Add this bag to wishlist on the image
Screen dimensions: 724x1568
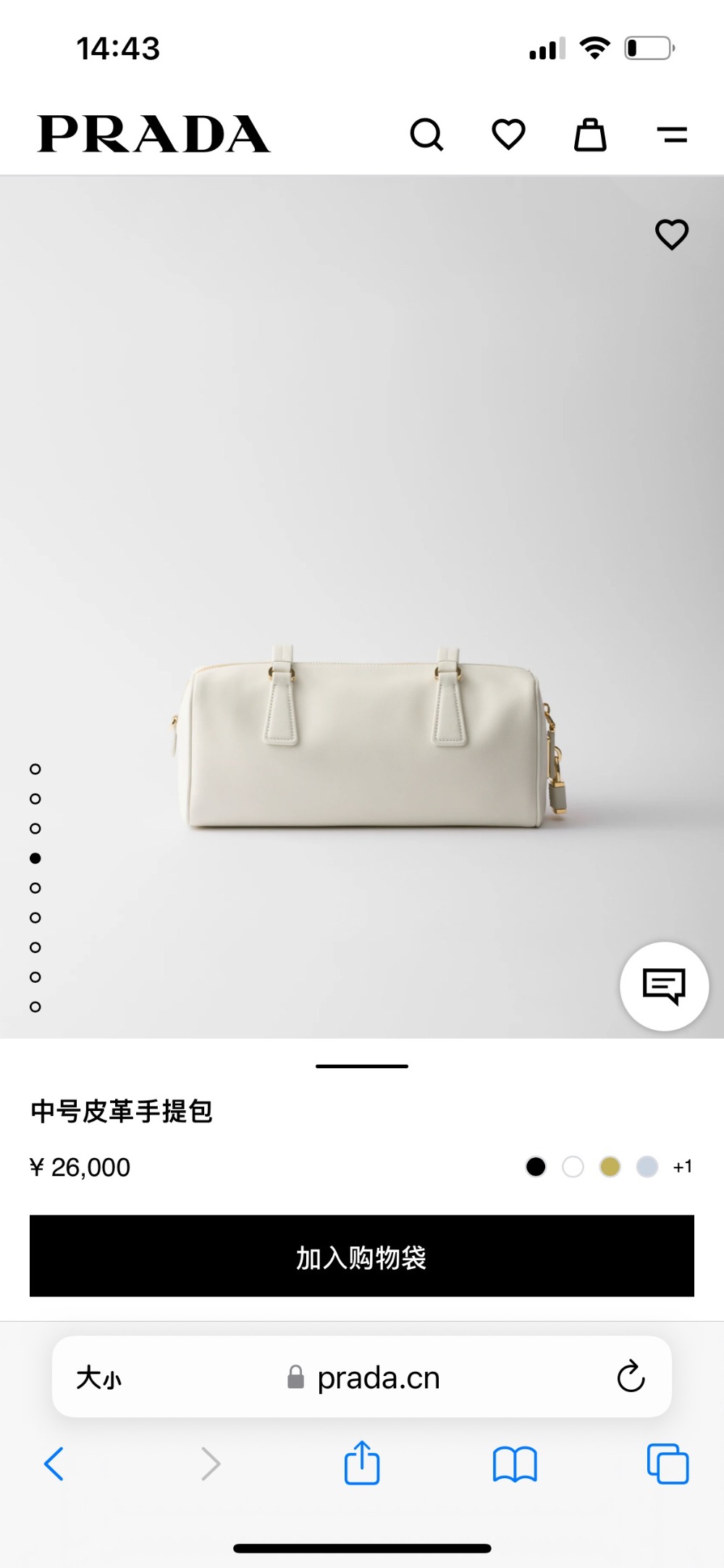(671, 235)
